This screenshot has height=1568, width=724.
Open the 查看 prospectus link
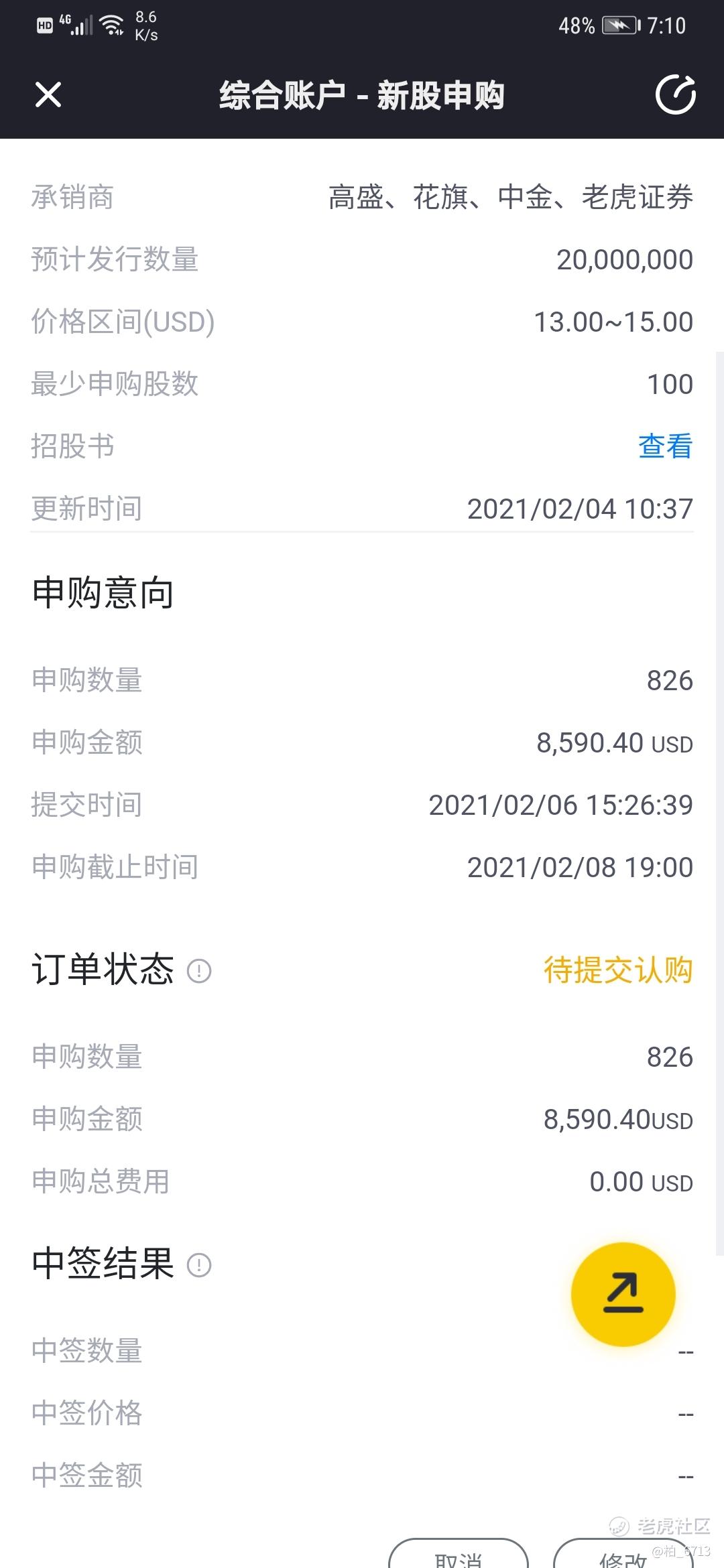click(665, 446)
